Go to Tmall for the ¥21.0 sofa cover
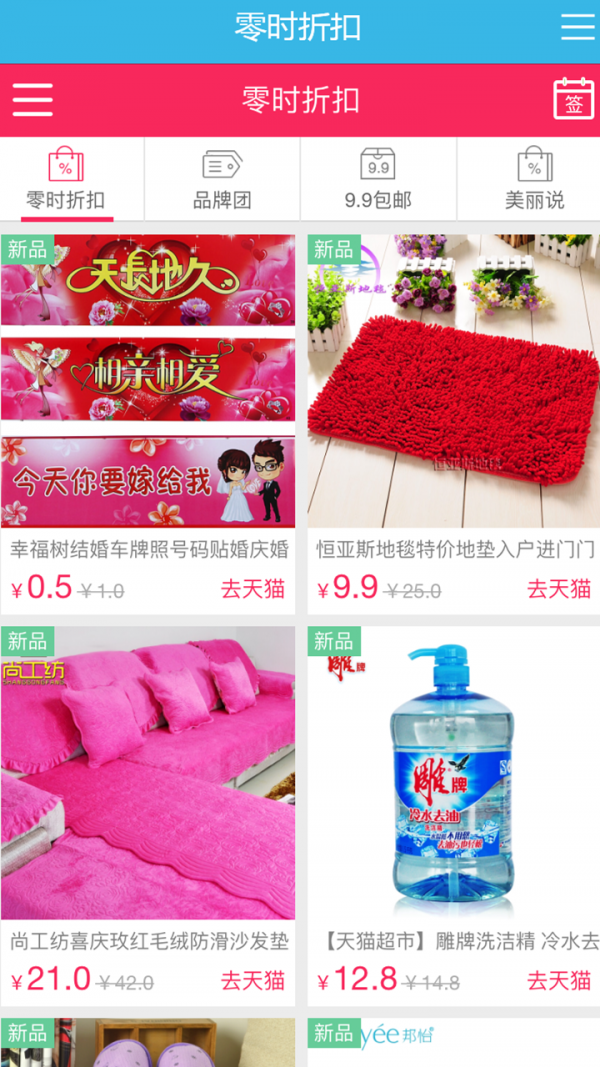Screen dimensions: 600x1067 click(253, 981)
